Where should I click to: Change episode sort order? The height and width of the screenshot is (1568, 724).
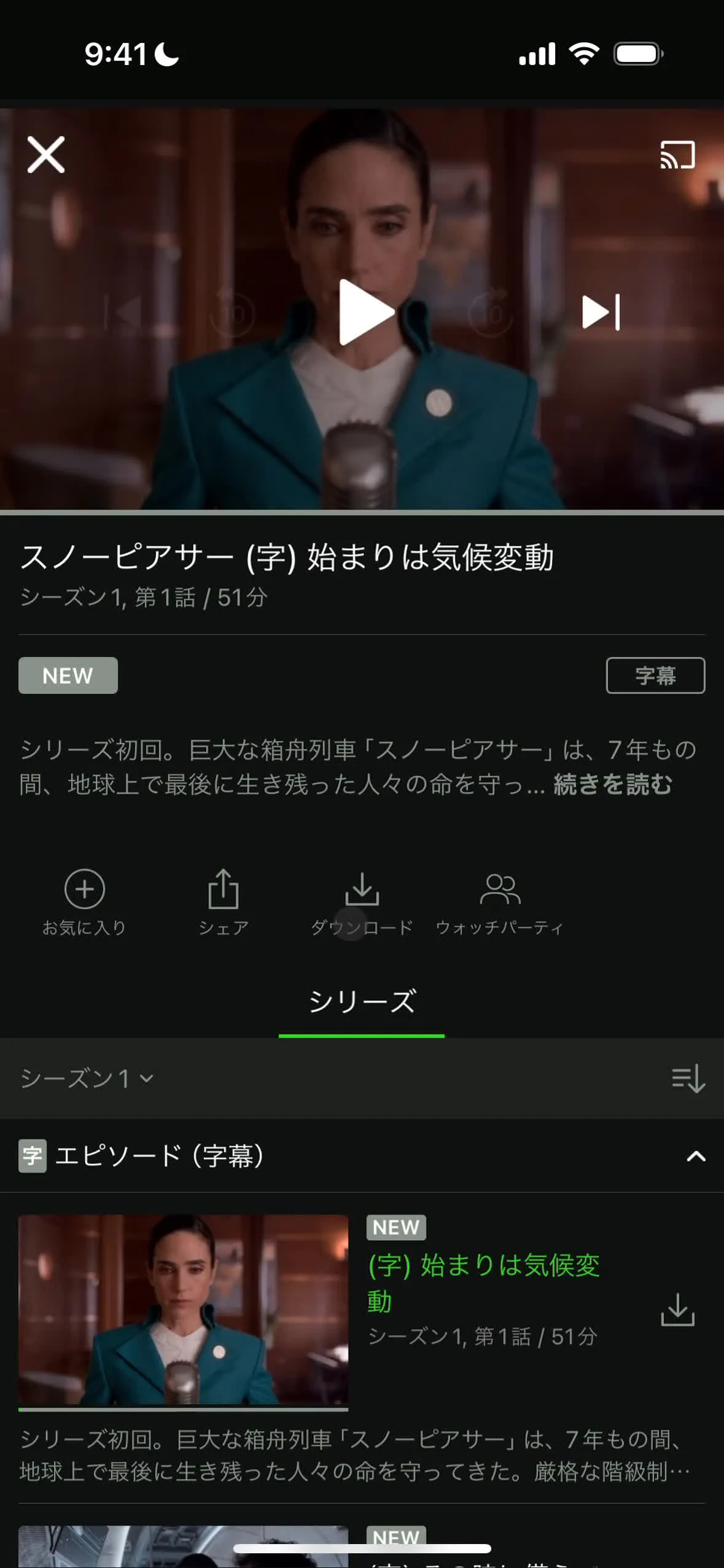pos(688,1079)
